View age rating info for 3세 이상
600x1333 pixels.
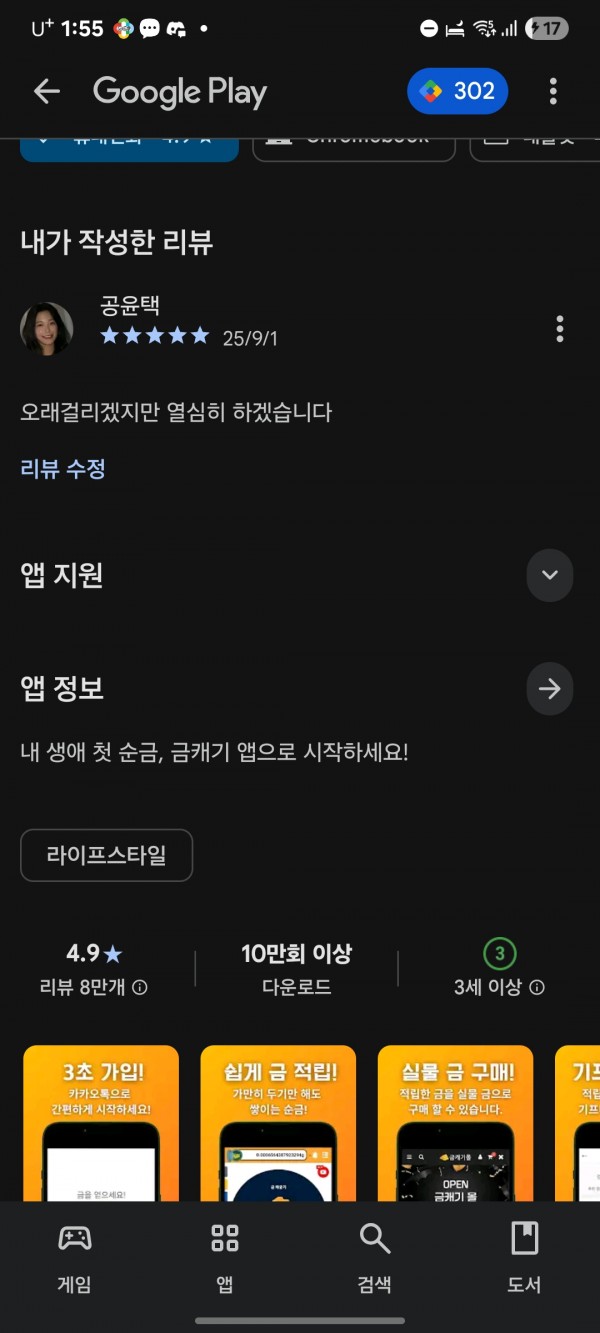537,987
